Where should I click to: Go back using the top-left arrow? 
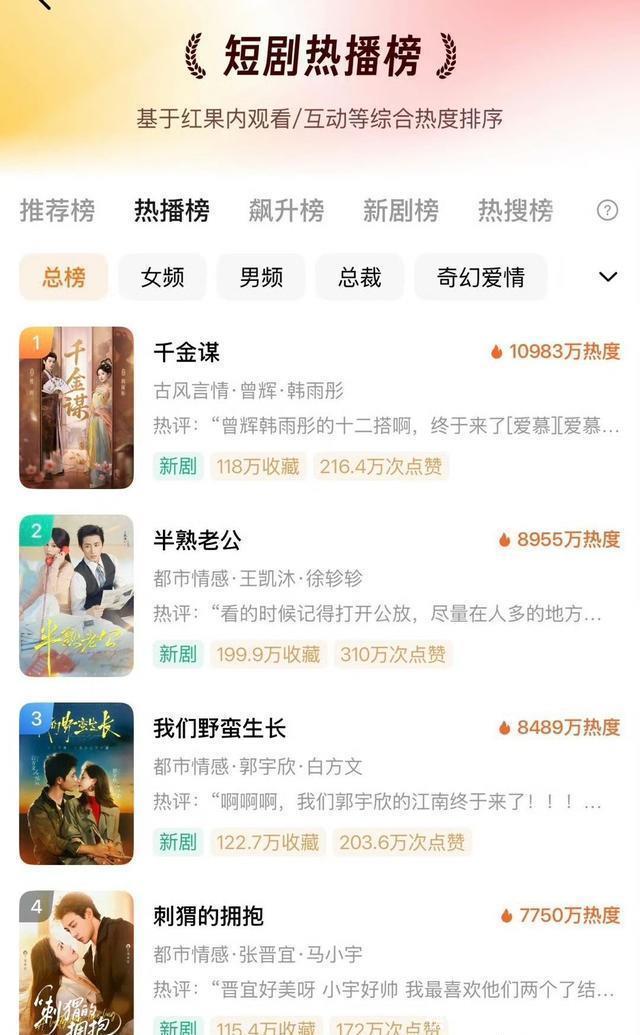pyautogui.click(x=40, y=4)
